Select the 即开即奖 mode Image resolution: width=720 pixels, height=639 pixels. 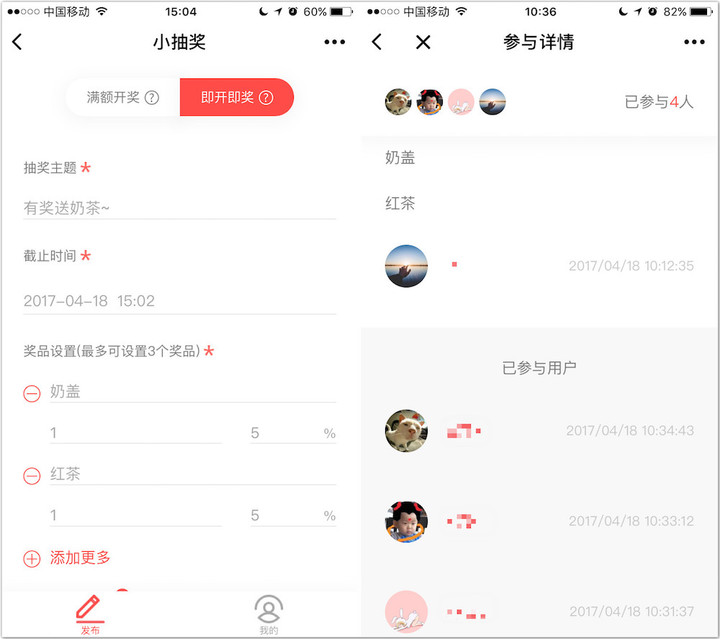coord(237,97)
